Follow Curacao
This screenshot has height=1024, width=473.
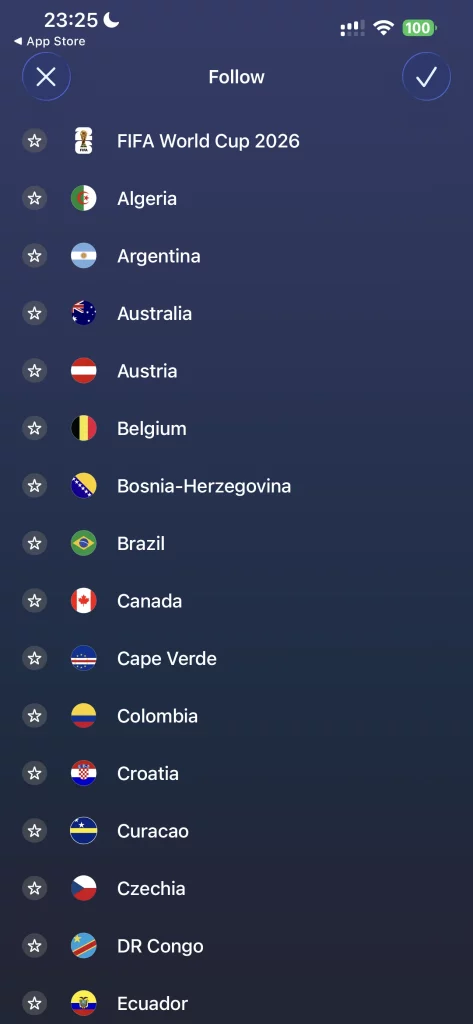click(x=35, y=831)
